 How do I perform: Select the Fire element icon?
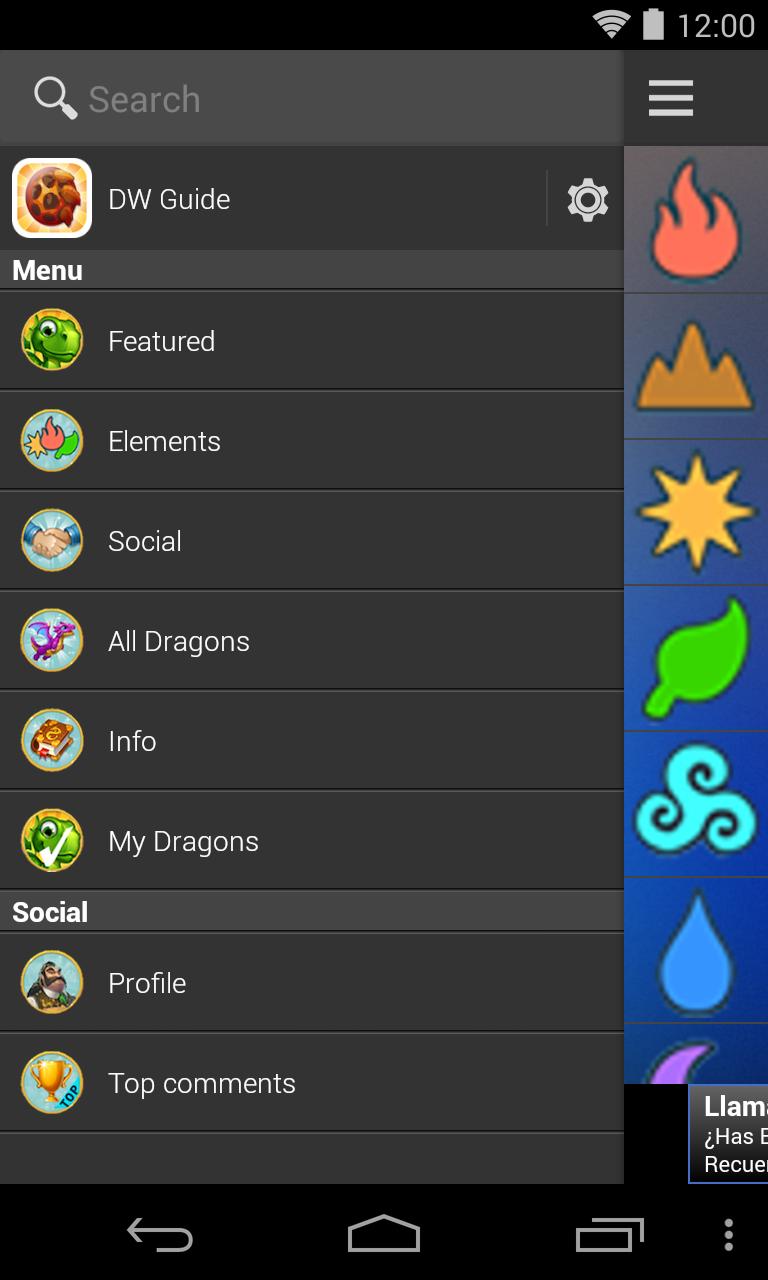pyautogui.click(x=695, y=218)
